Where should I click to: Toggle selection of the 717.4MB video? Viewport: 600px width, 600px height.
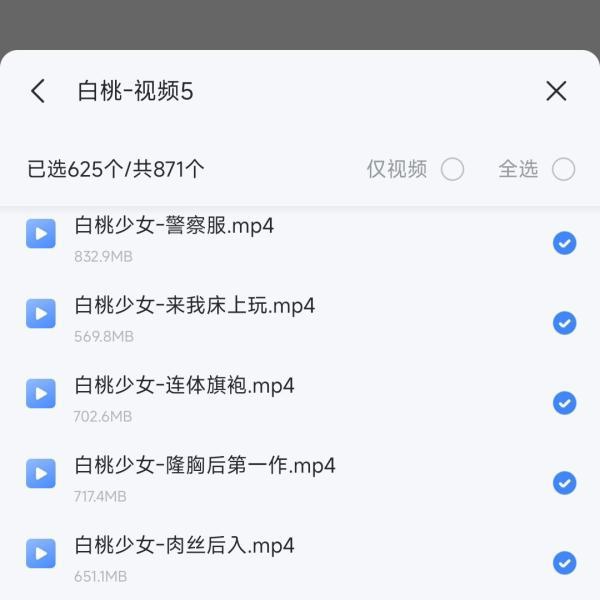pos(565,483)
